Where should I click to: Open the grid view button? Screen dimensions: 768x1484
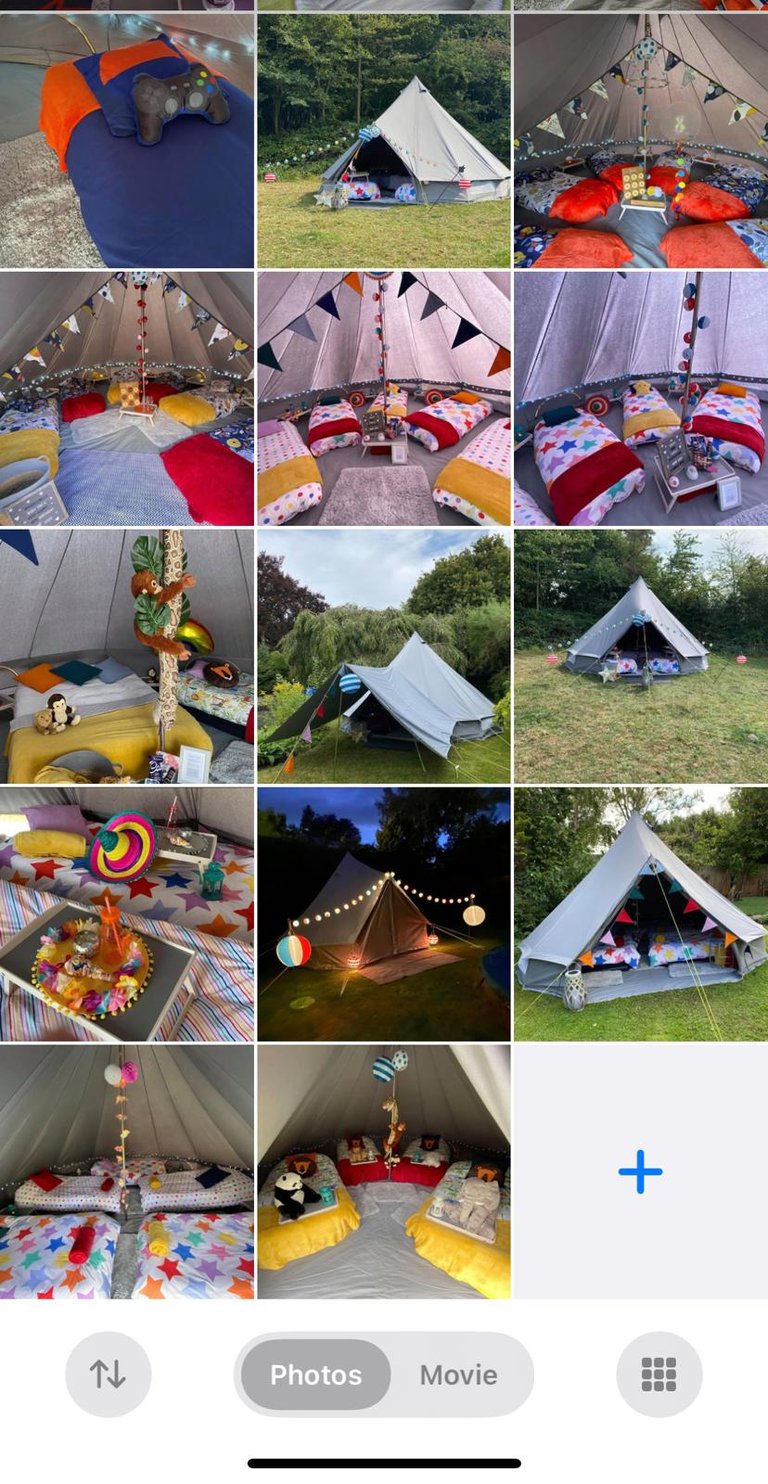pyautogui.click(x=659, y=1374)
